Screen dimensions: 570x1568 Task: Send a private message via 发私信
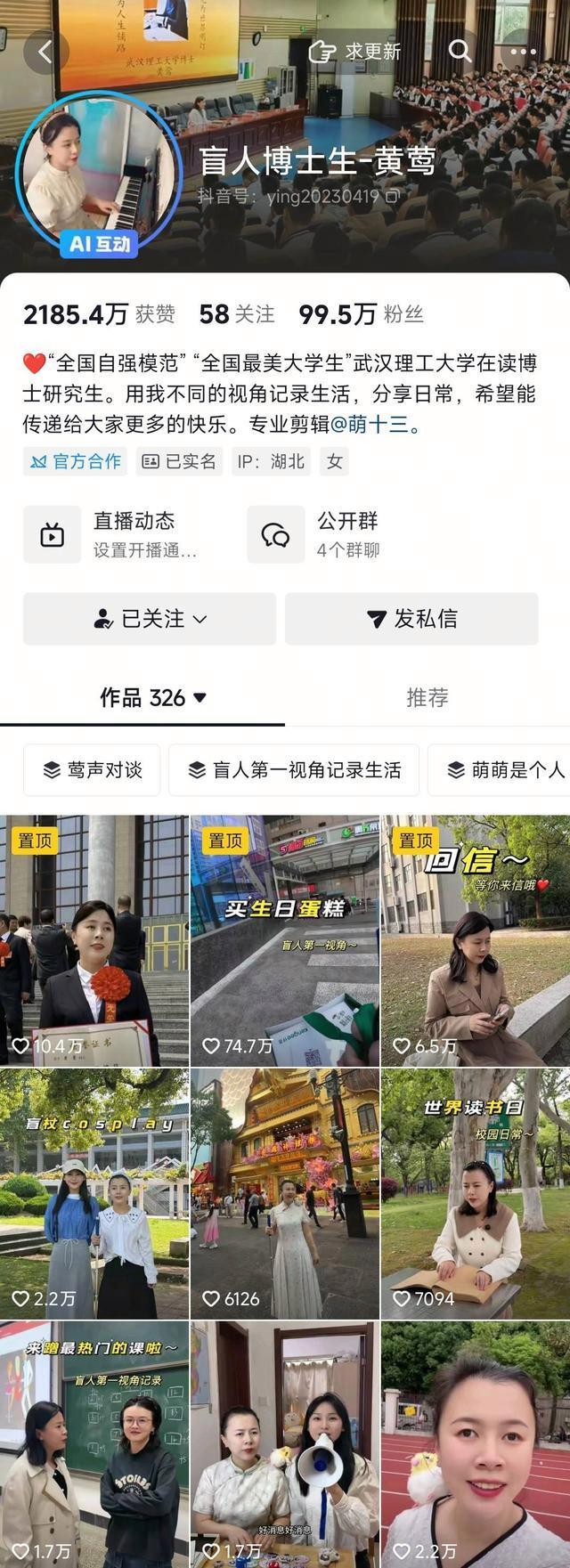[411, 619]
